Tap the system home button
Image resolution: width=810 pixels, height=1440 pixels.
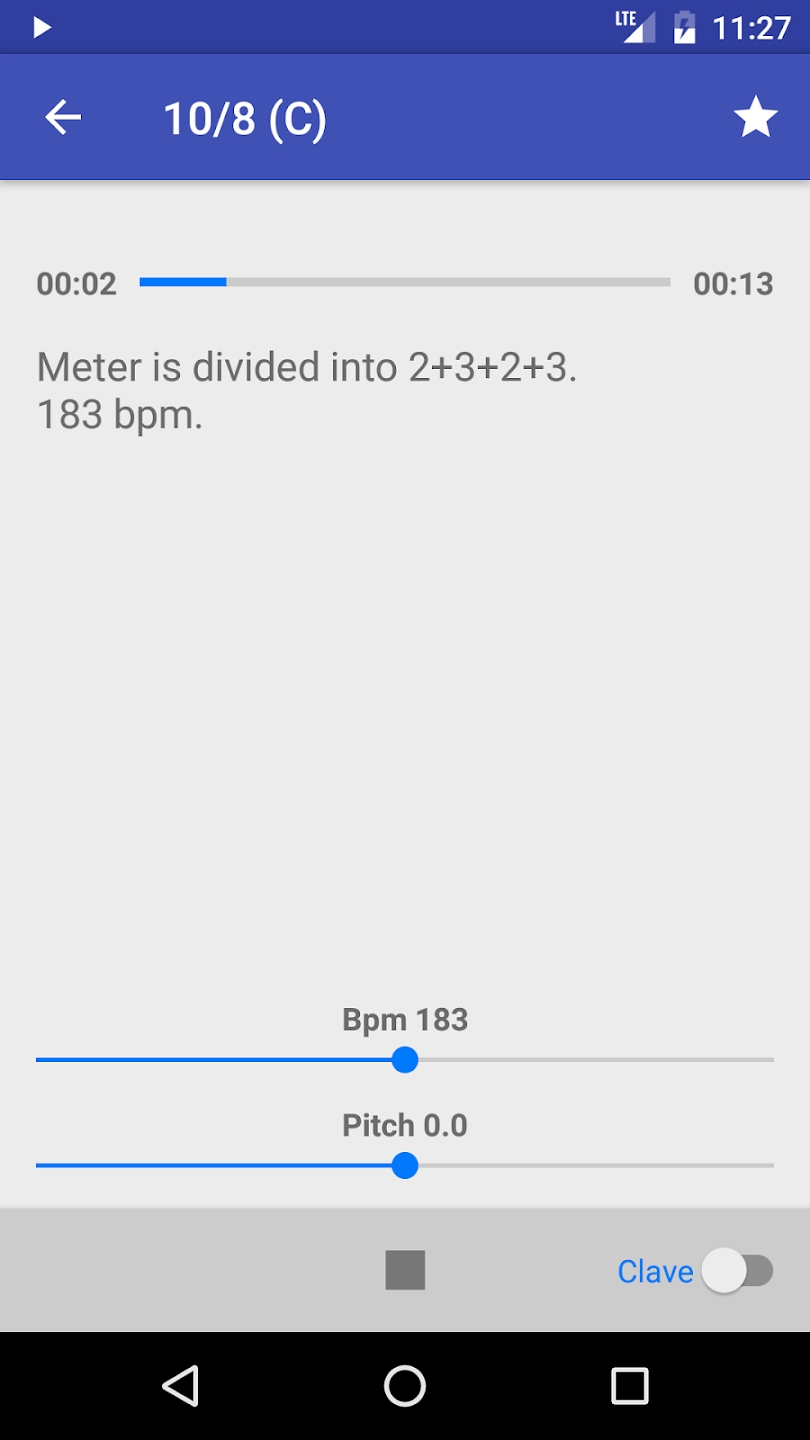(405, 1386)
